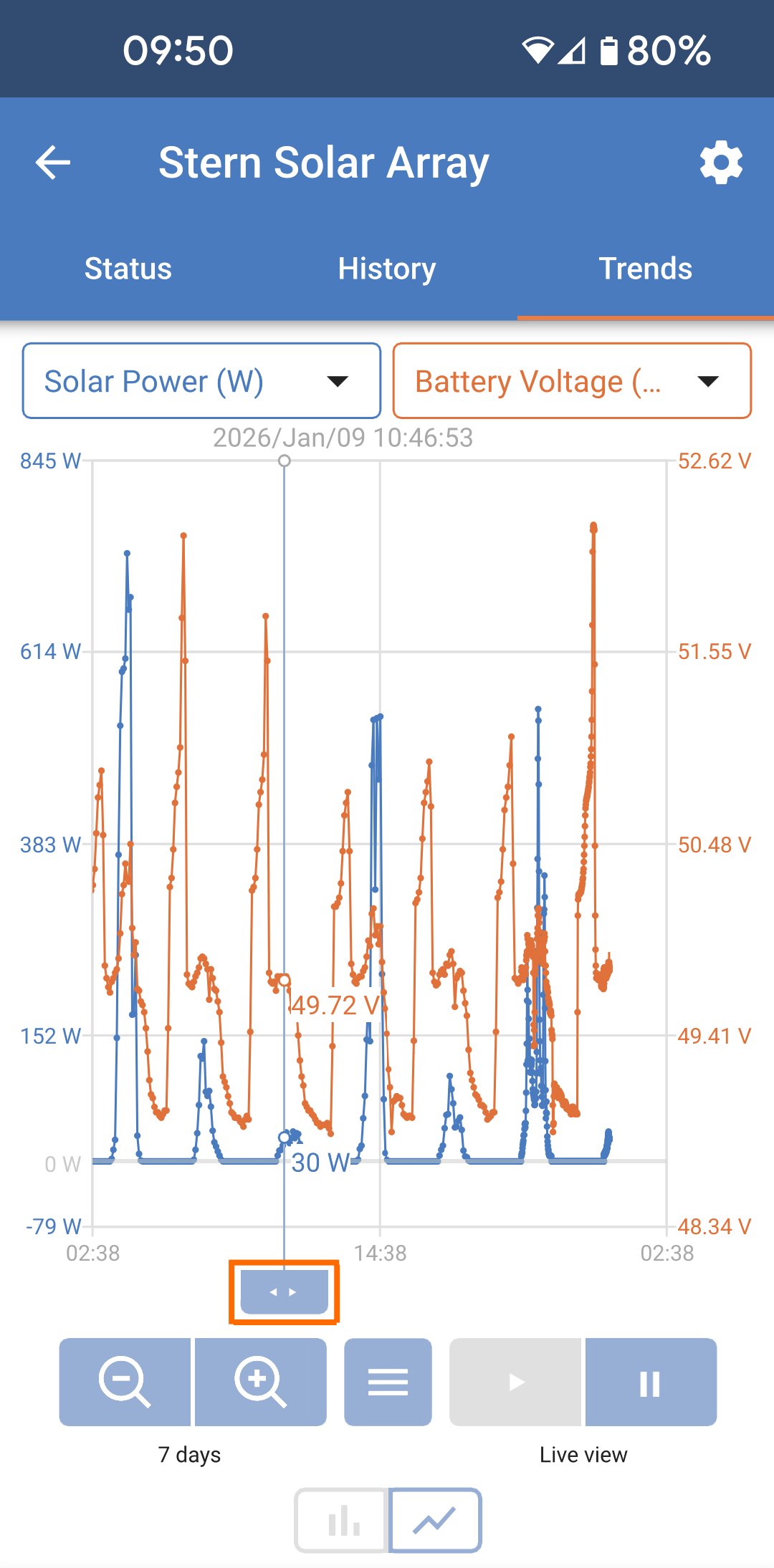This screenshot has height=1568, width=774.
Task: Navigate back with the arrow icon
Action: coord(51,163)
